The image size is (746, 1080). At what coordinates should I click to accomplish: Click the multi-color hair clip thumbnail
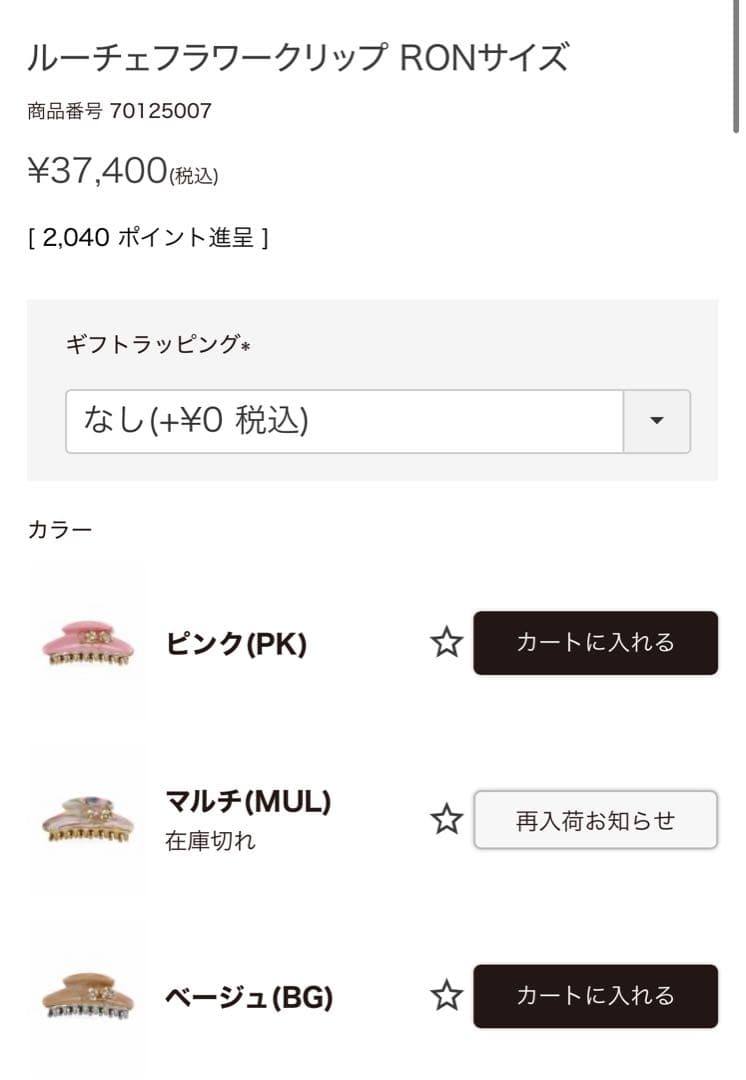tap(87, 820)
